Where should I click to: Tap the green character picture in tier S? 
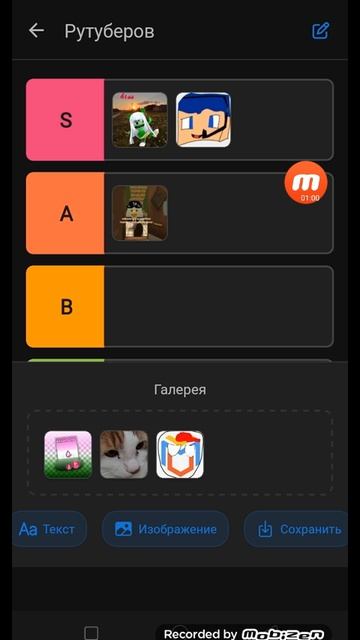[x=140, y=120]
